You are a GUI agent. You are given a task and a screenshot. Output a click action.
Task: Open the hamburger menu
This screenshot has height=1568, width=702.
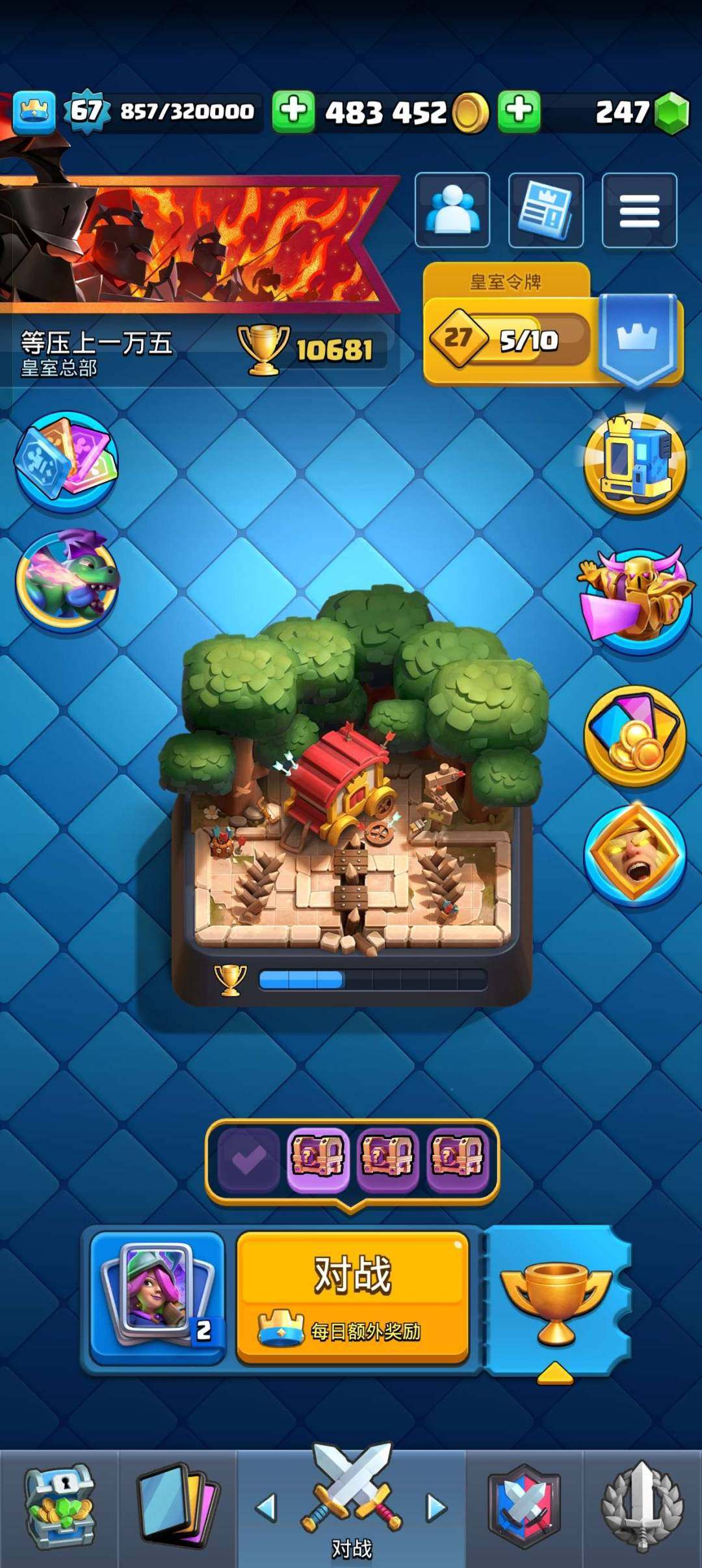pos(639,210)
